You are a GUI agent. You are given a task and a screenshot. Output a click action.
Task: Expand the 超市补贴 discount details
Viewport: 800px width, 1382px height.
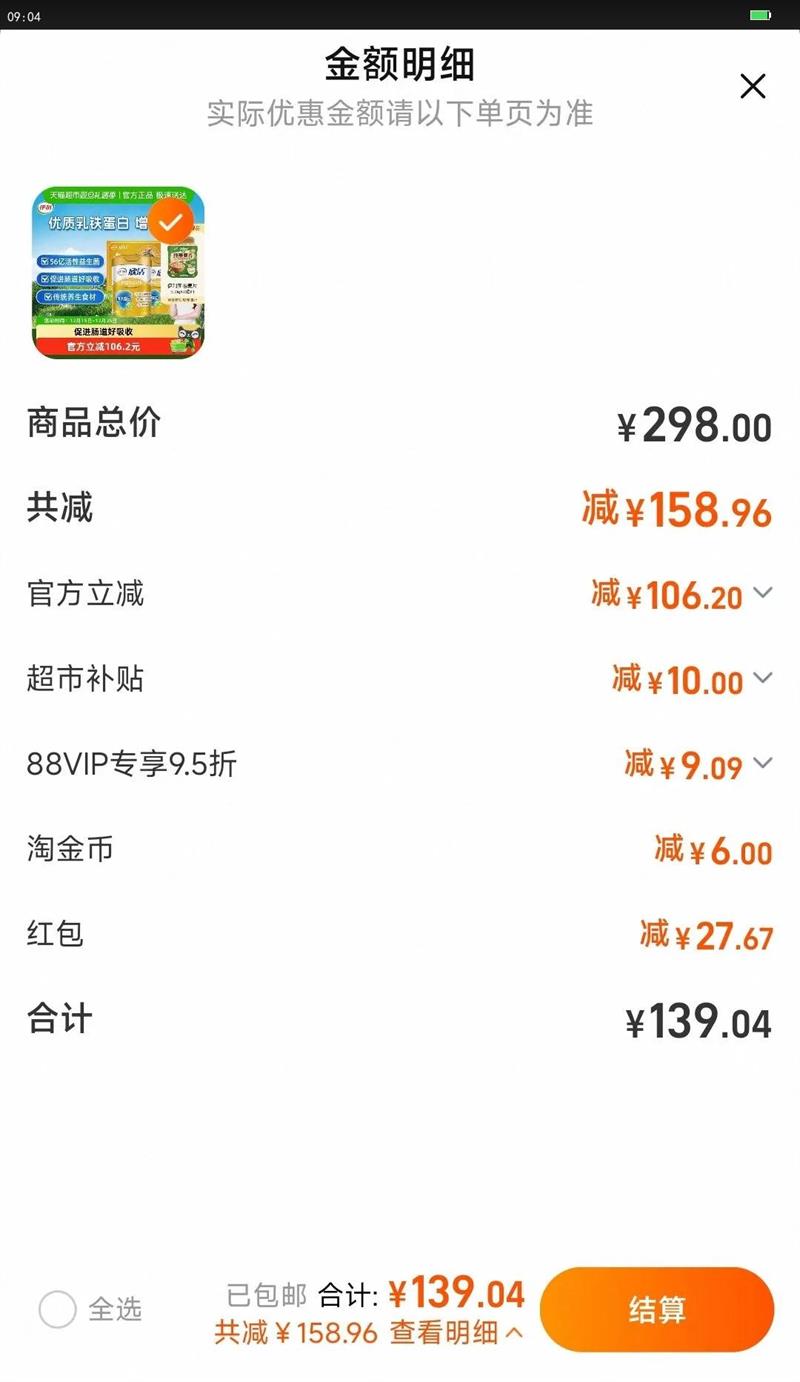762,678
